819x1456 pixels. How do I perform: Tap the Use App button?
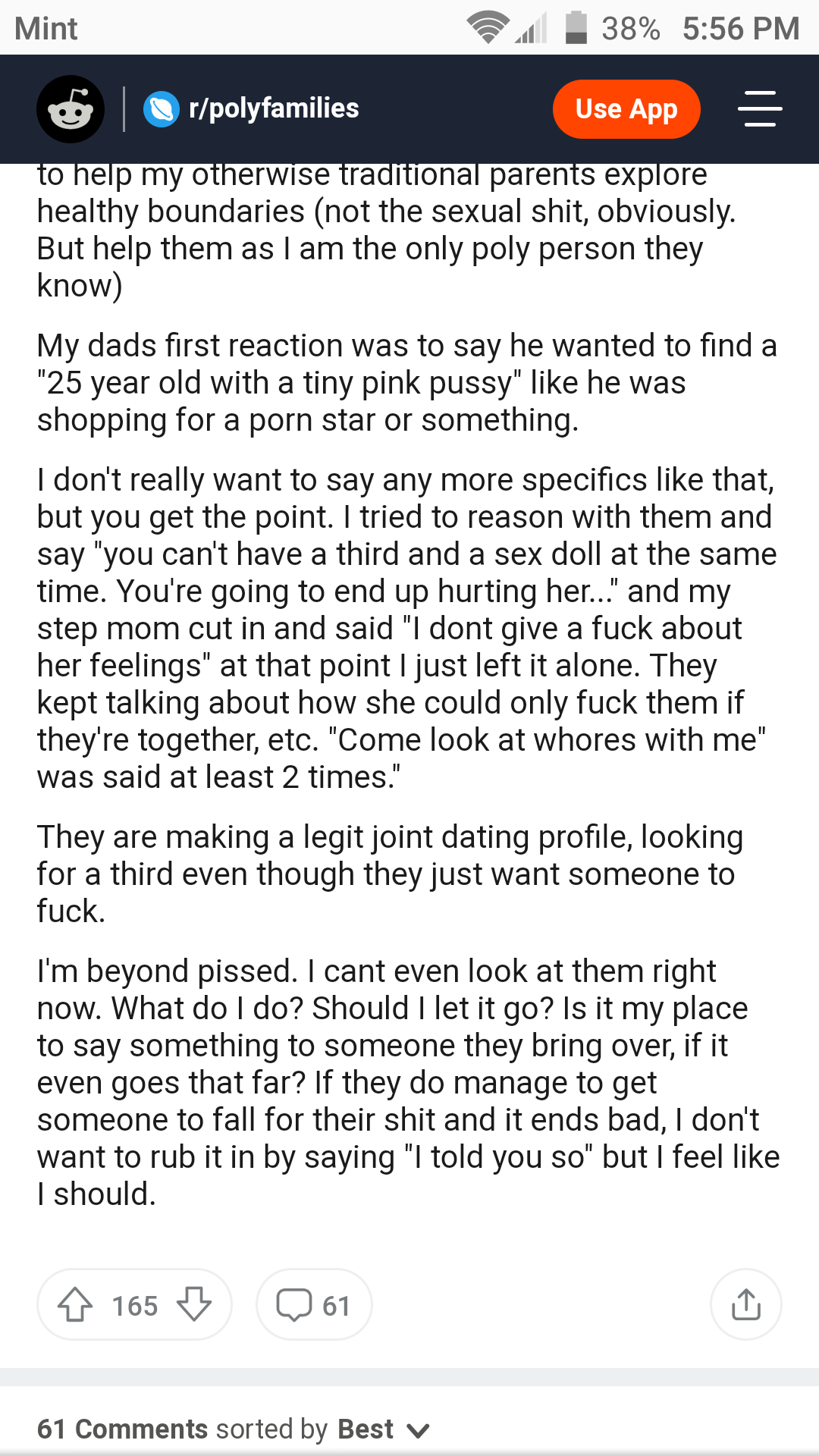626,109
